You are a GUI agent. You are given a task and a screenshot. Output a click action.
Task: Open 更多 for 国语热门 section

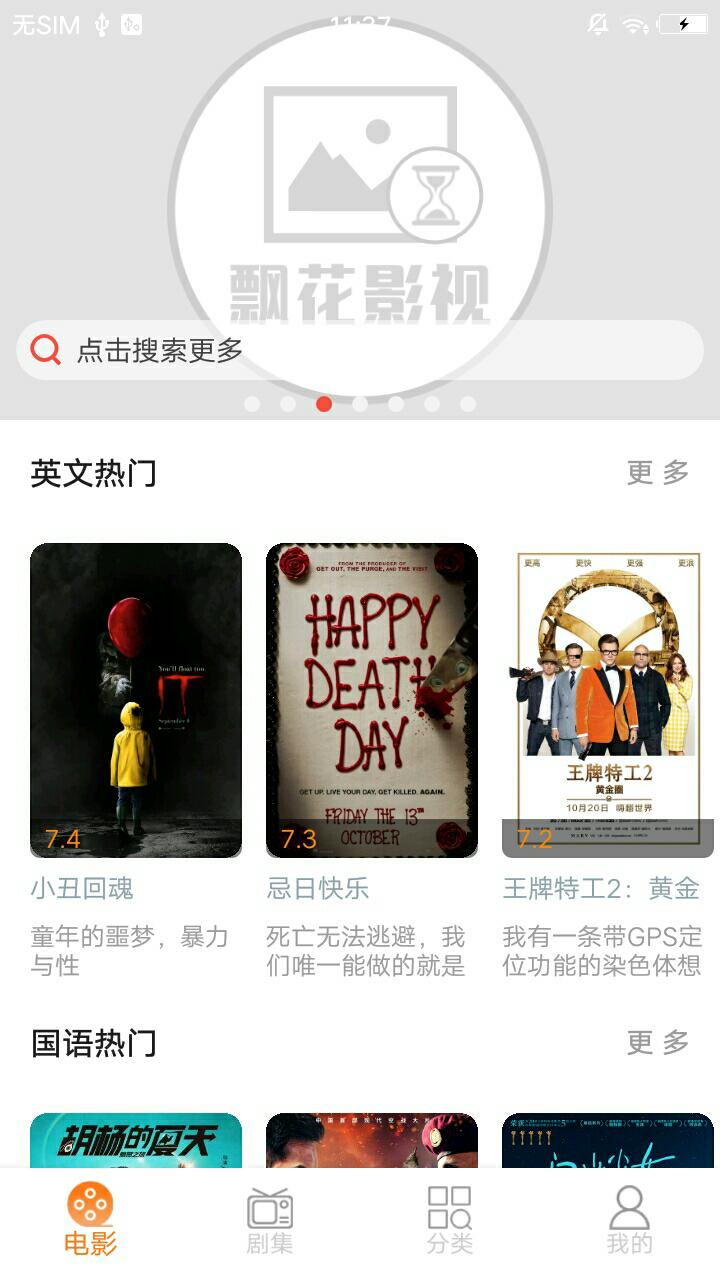(658, 1042)
